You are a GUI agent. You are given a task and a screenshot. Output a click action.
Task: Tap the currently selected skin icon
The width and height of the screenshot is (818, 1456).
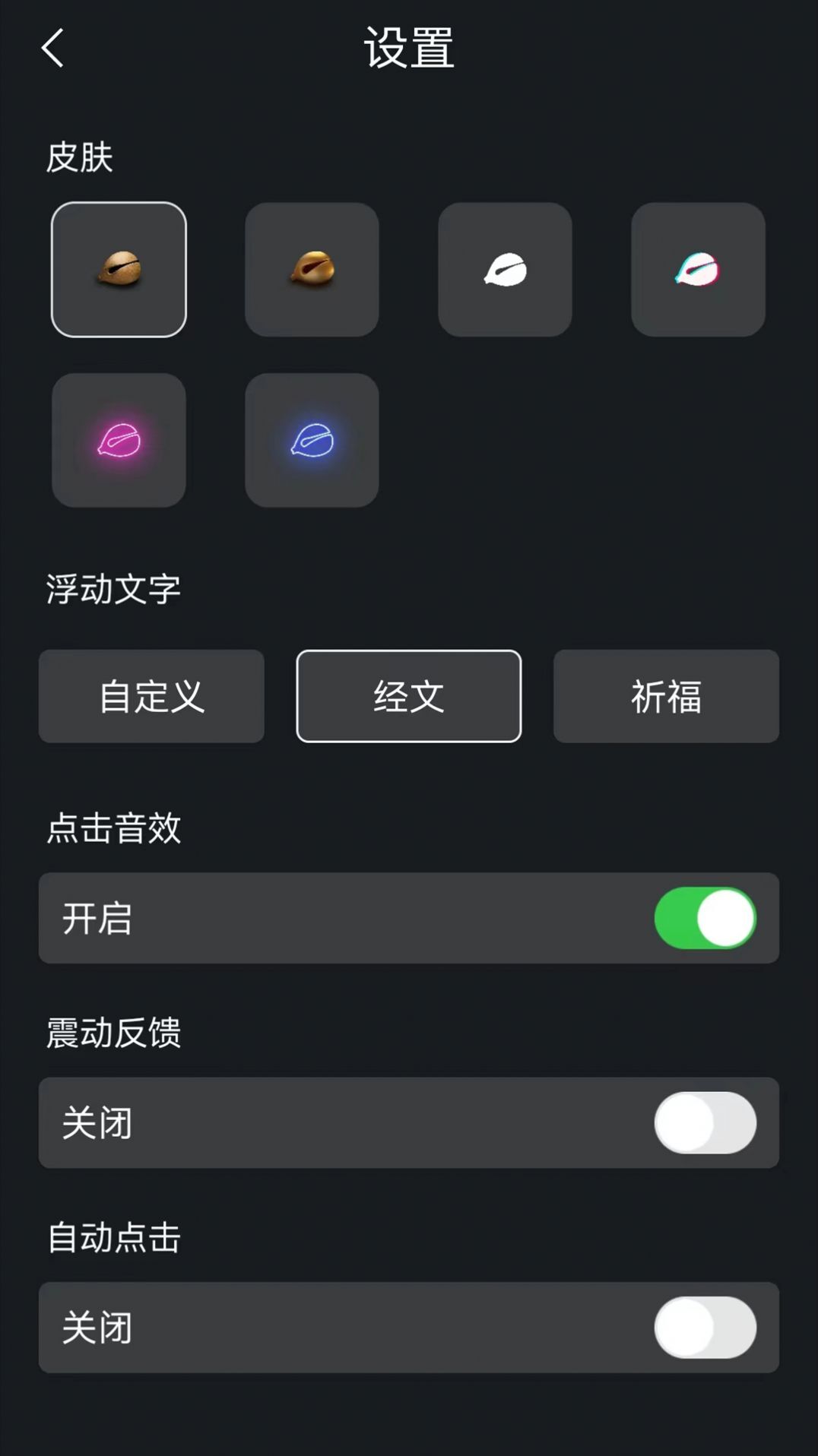click(x=119, y=269)
